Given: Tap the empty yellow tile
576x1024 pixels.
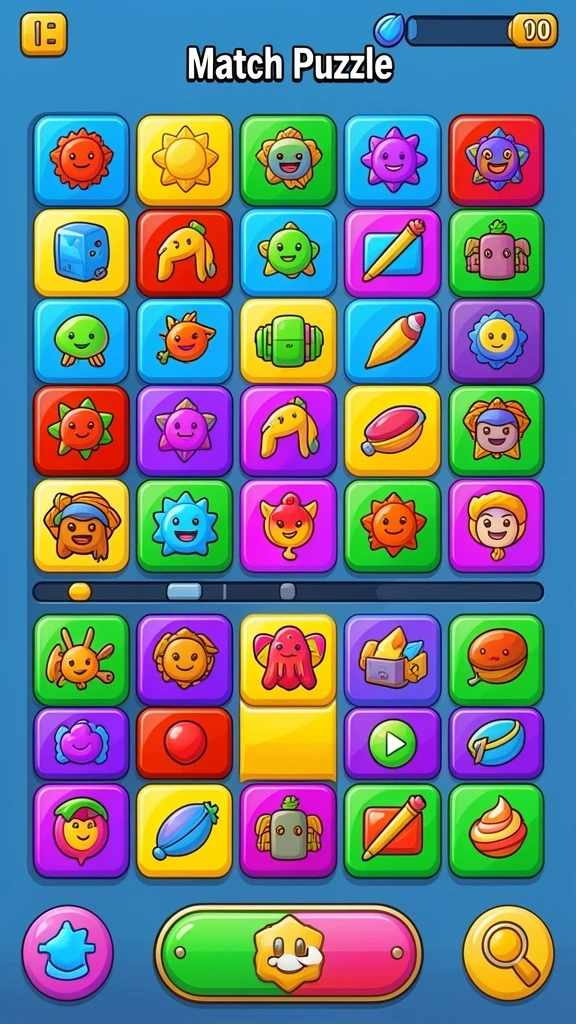Looking at the screenshot, I should [288, 743].
